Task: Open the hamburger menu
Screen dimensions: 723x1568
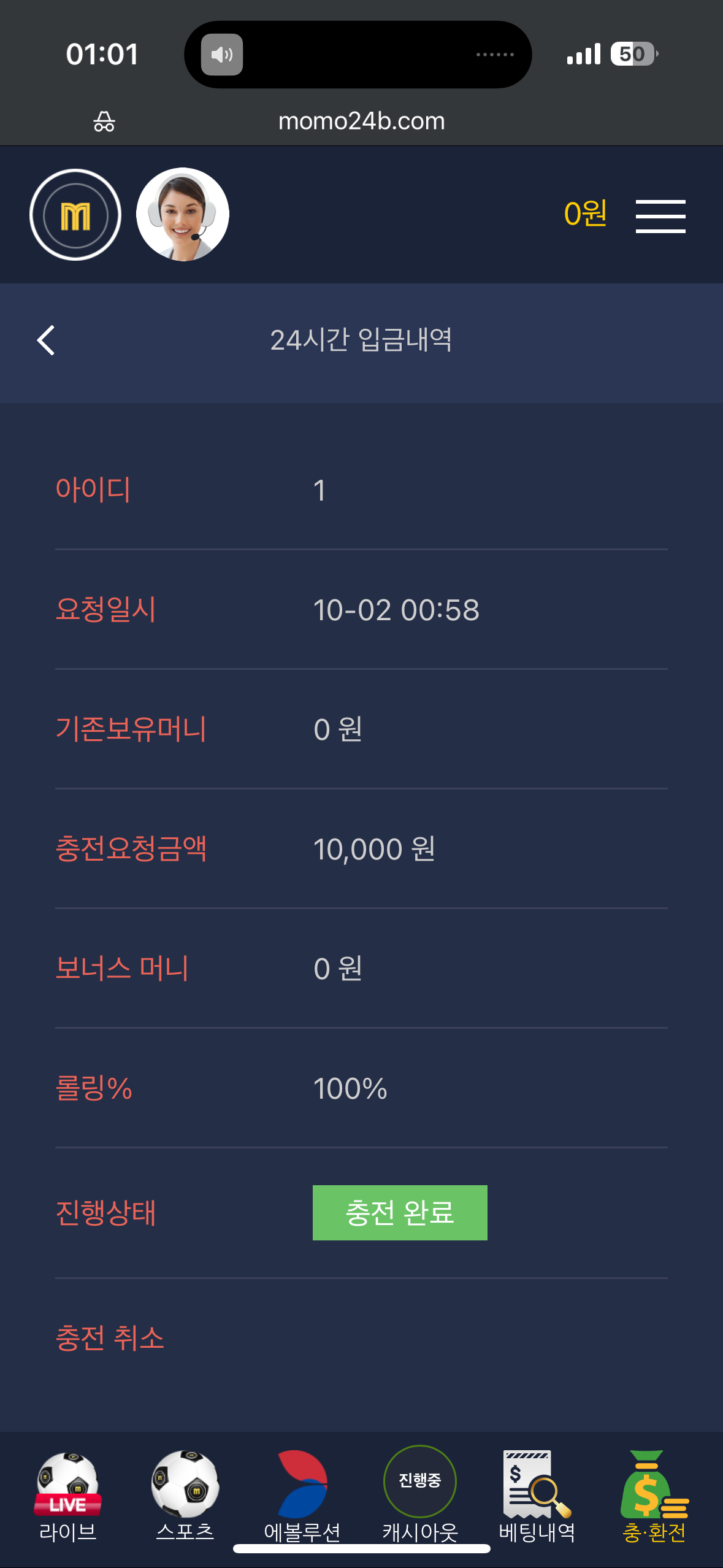Action: click(660, 216)
